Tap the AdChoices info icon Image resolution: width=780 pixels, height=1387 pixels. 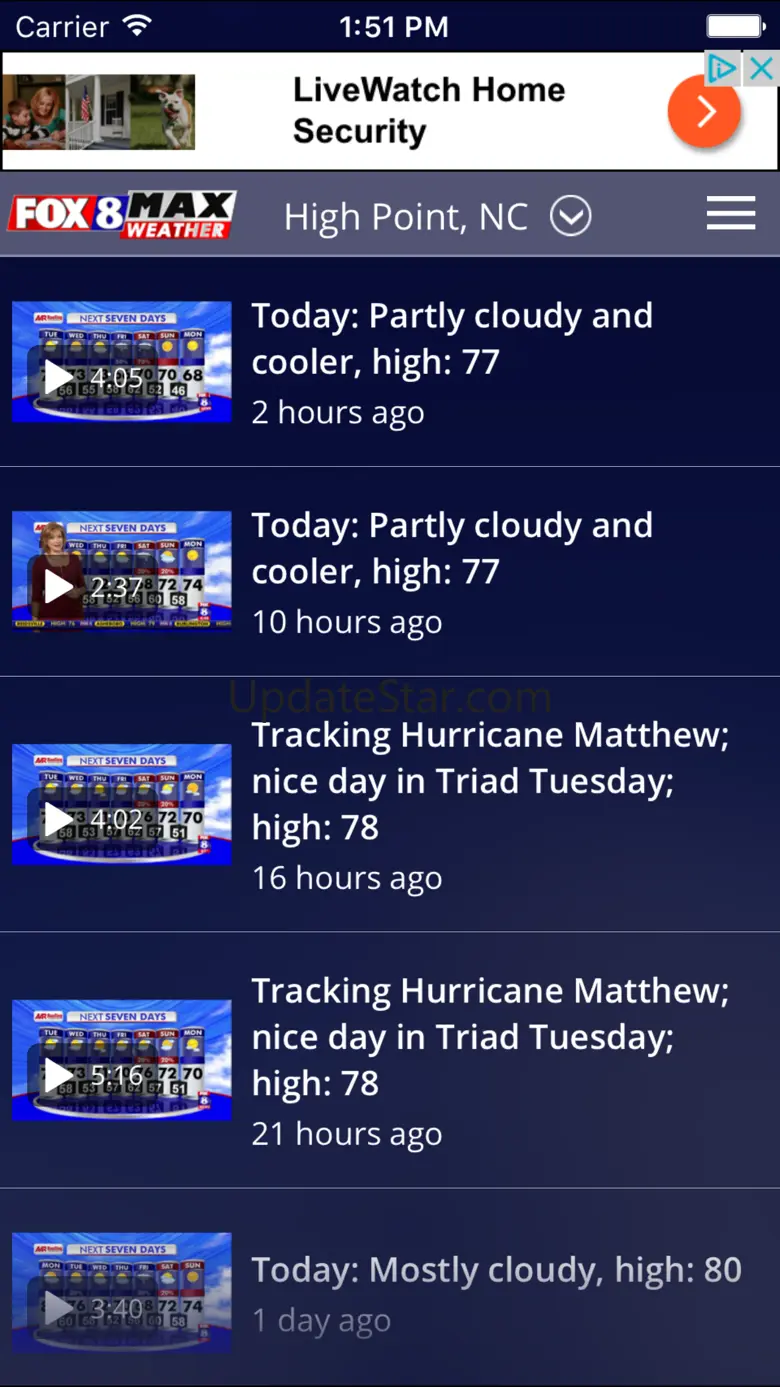tap(723, 68)
